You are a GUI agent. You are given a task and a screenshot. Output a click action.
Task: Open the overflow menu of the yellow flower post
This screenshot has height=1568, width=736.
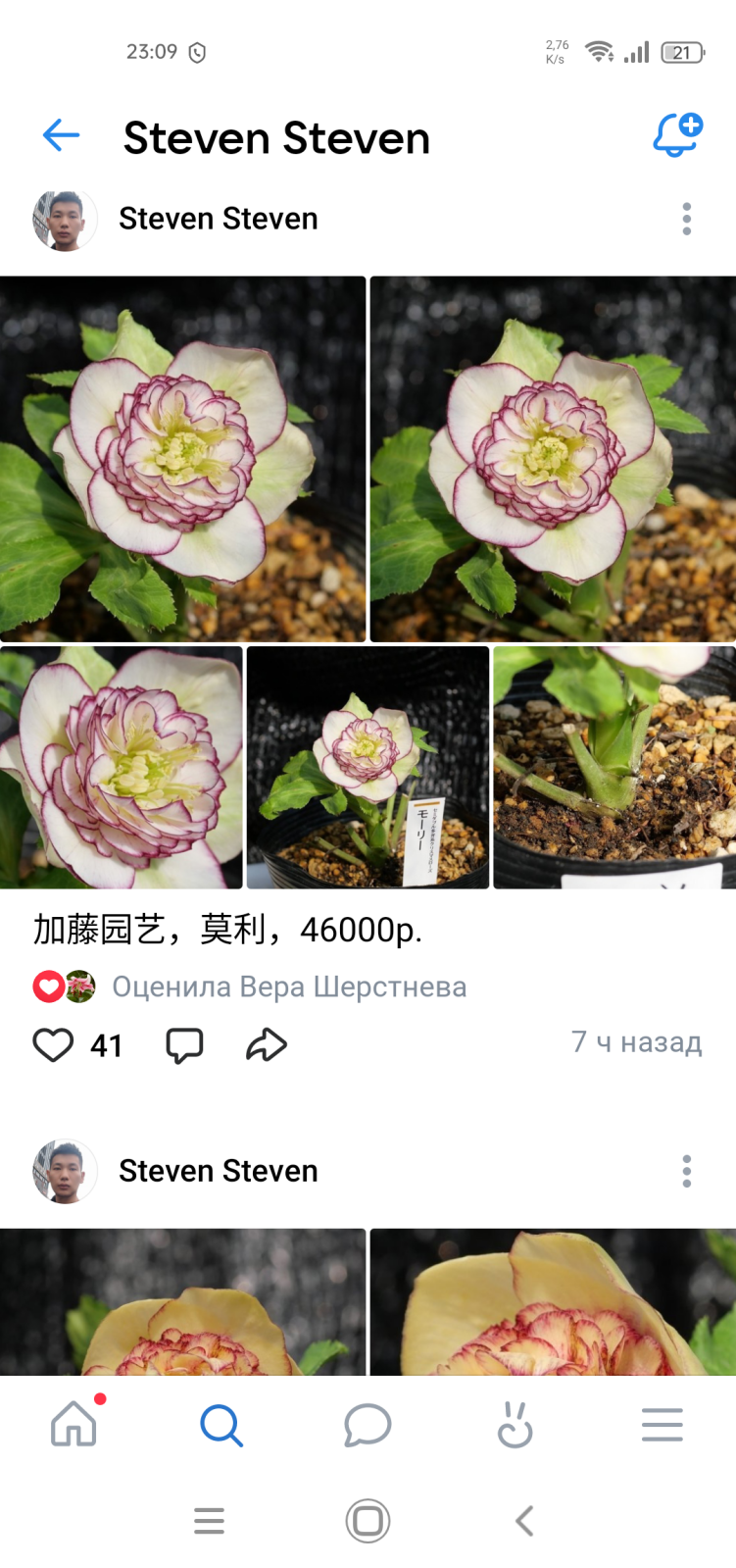pyautogui.click(x=687, y=1171)
